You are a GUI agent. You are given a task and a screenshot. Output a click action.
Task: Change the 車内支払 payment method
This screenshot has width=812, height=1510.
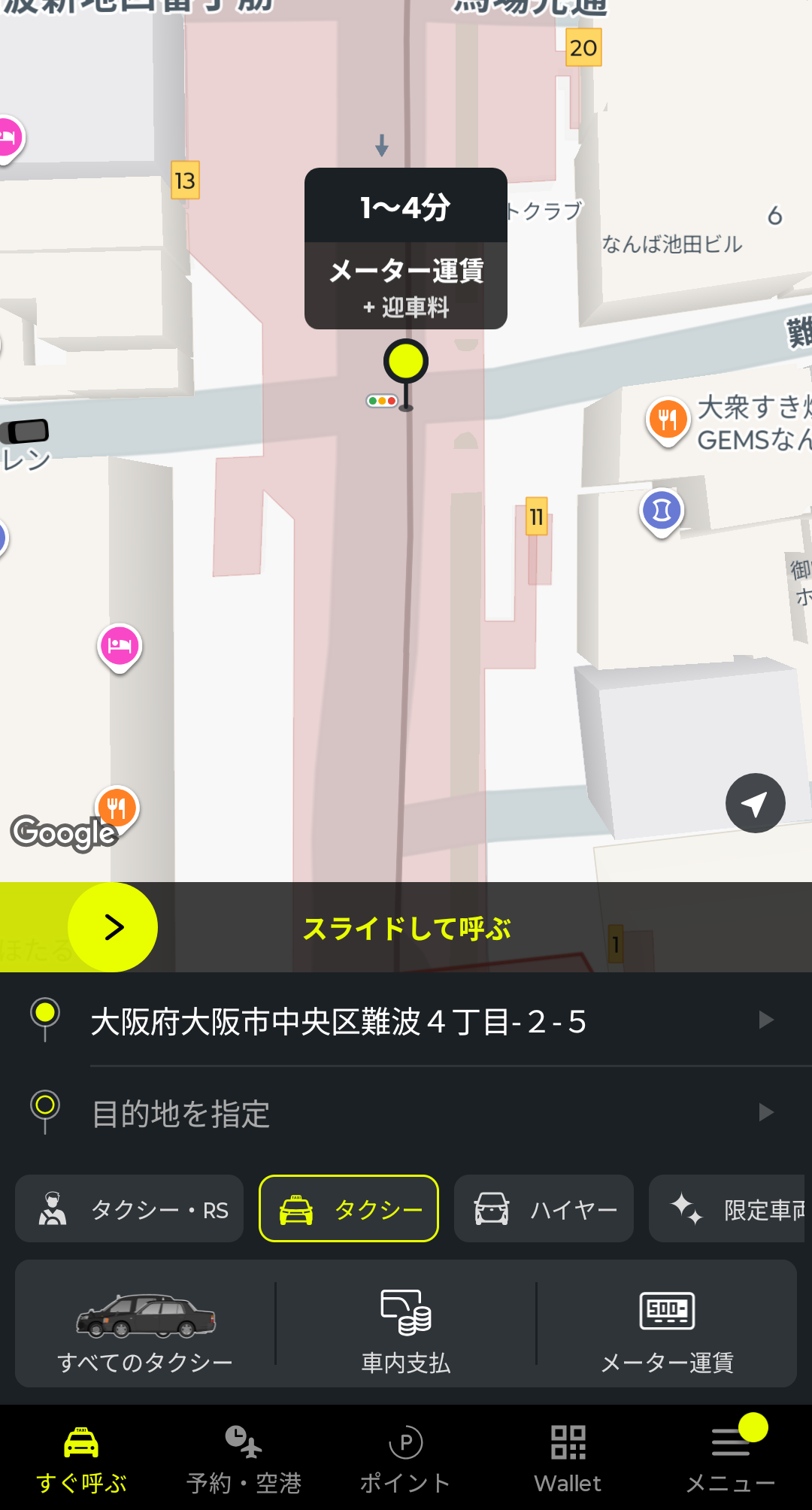(x=406, y=1325)
